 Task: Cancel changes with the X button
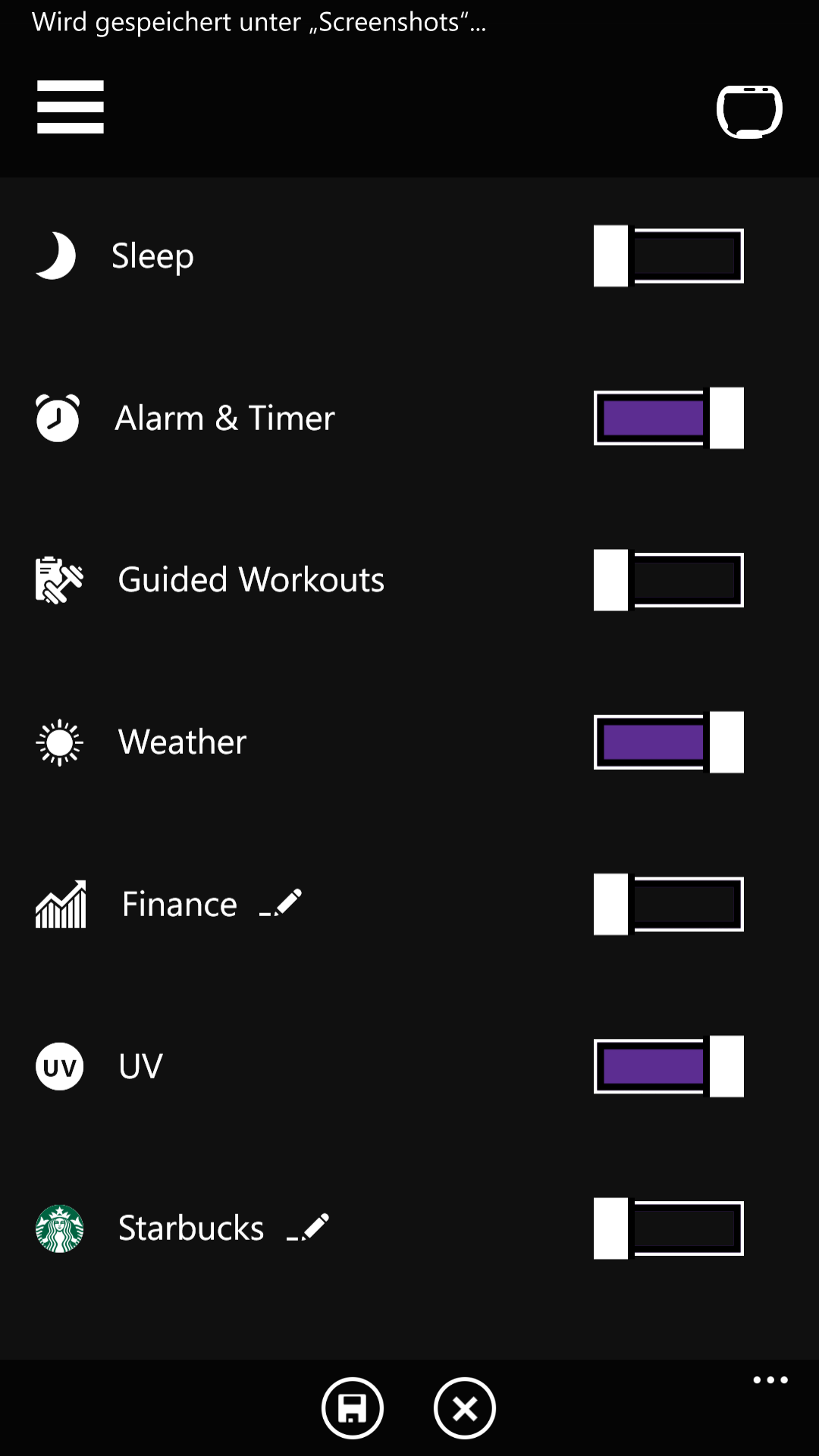465,1408
